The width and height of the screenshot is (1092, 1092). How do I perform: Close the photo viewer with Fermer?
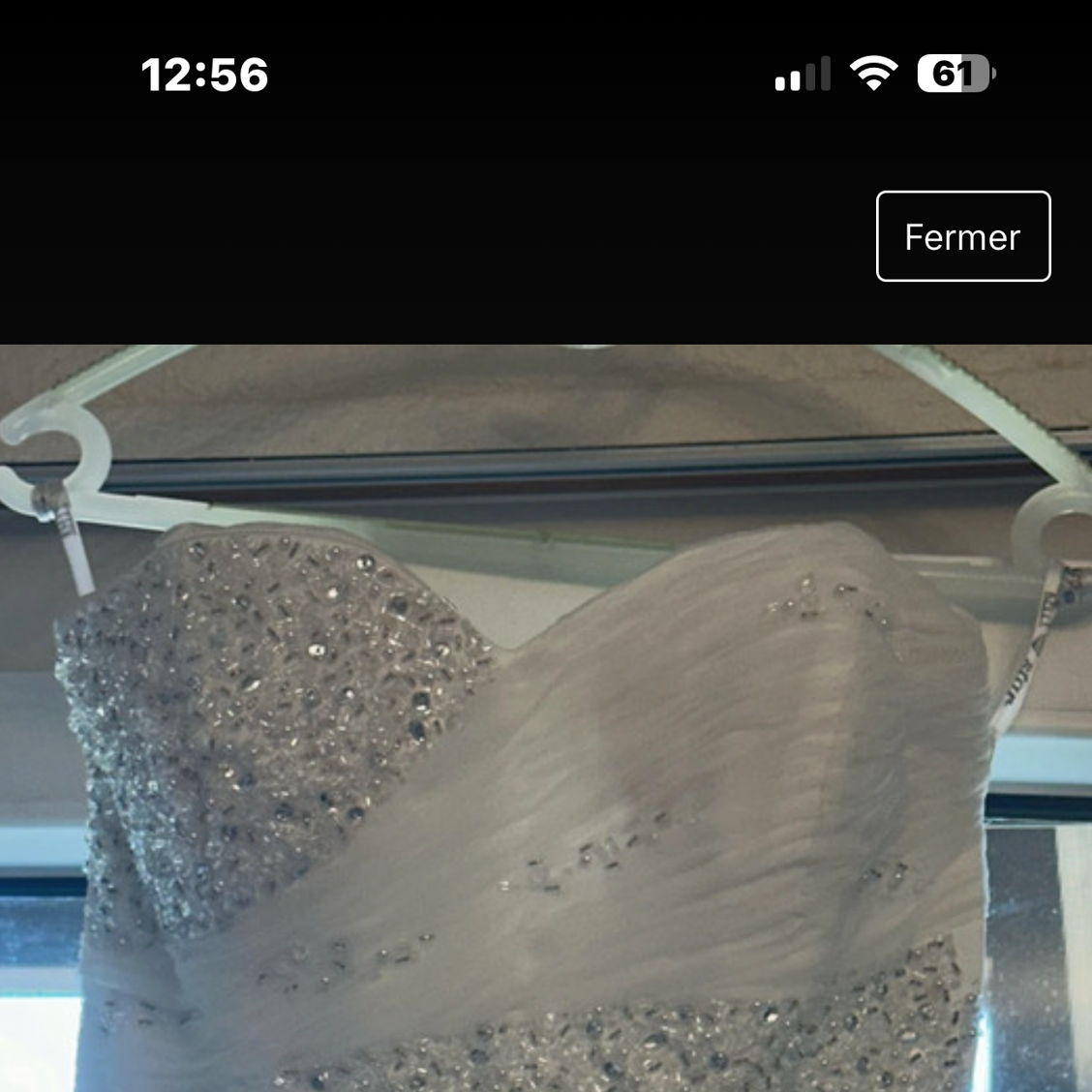point(962,236)
